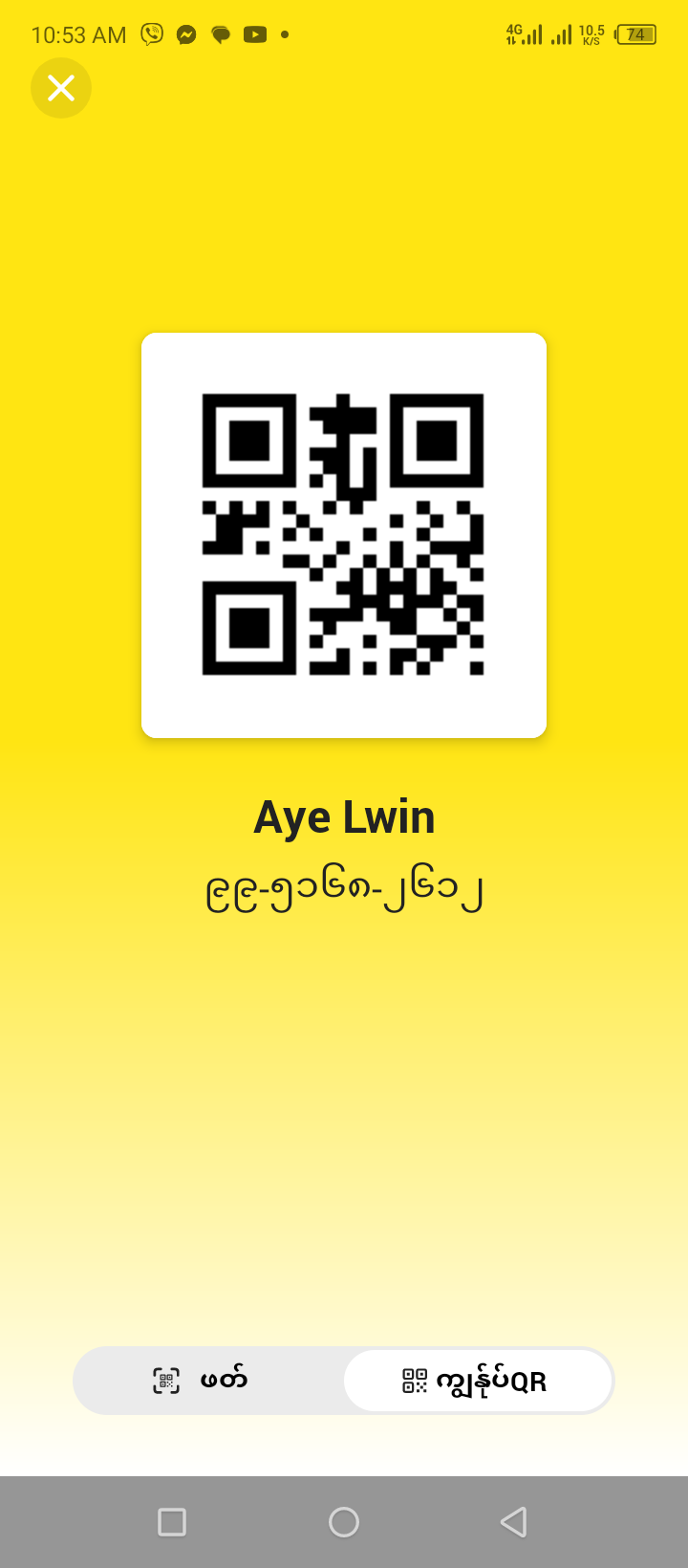The width and height of the screenshot is (688, 1568).
Task: Close the QR code screen
Action: [61, 88]
